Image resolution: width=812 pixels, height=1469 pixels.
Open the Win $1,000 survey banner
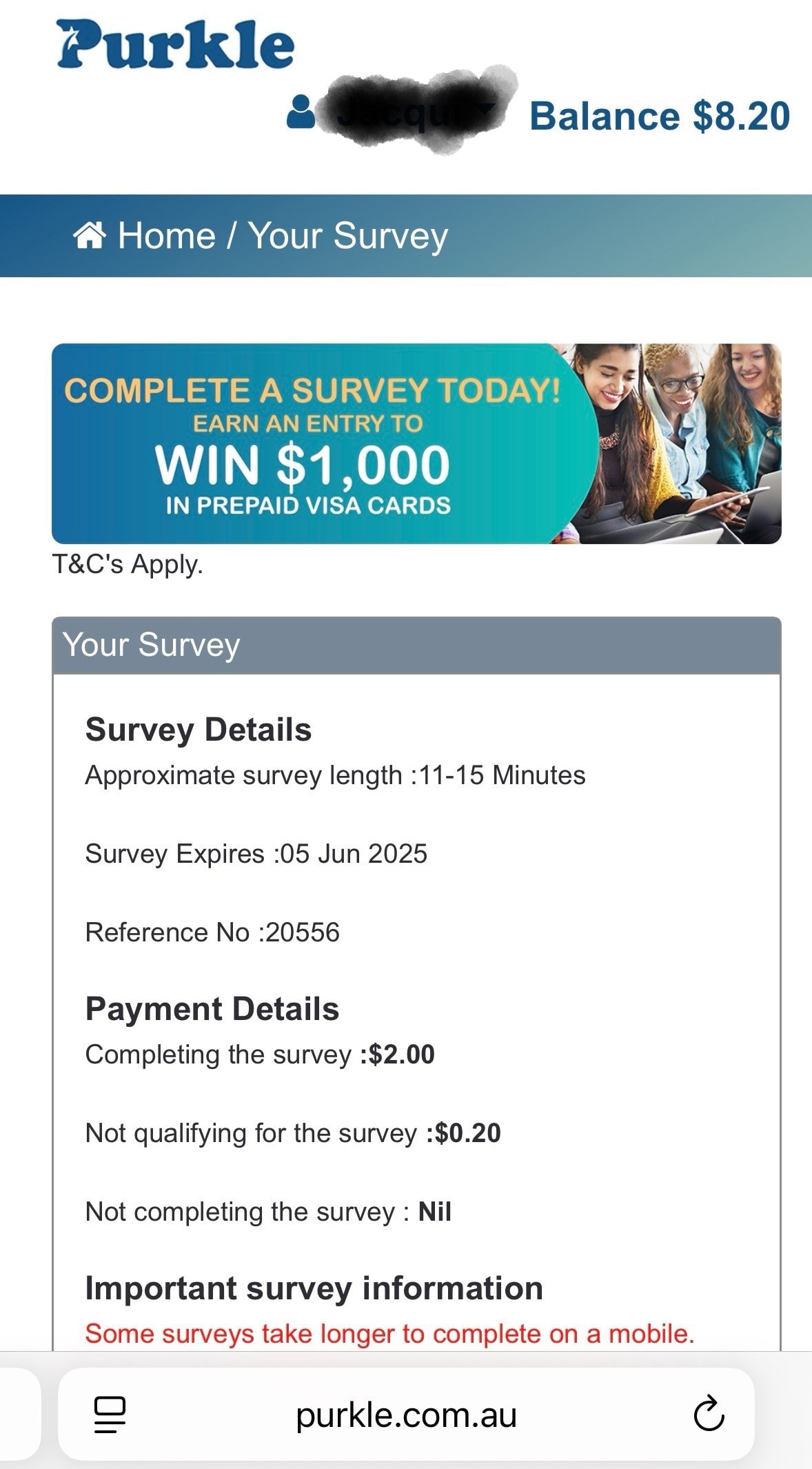416,443
